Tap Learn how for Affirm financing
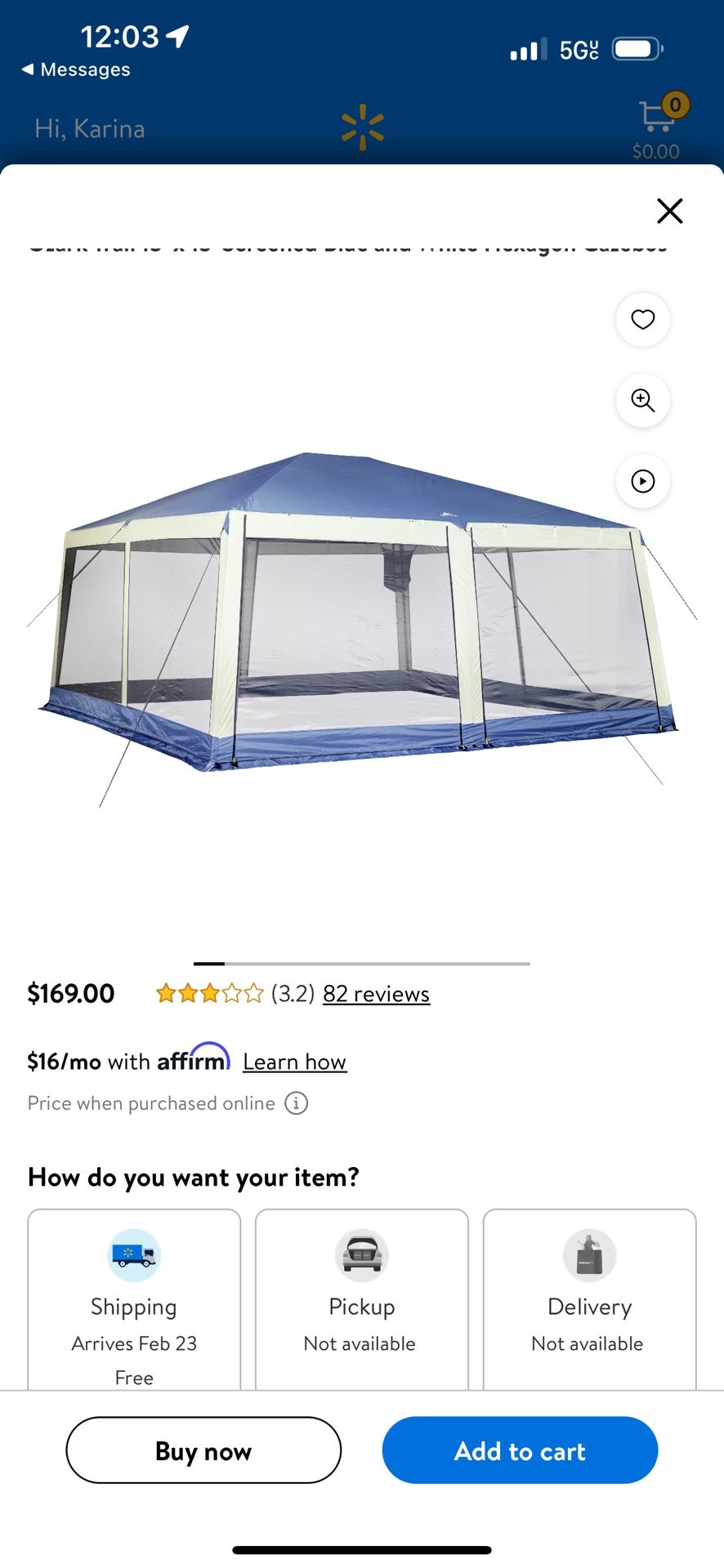 tap(295, 1062)
